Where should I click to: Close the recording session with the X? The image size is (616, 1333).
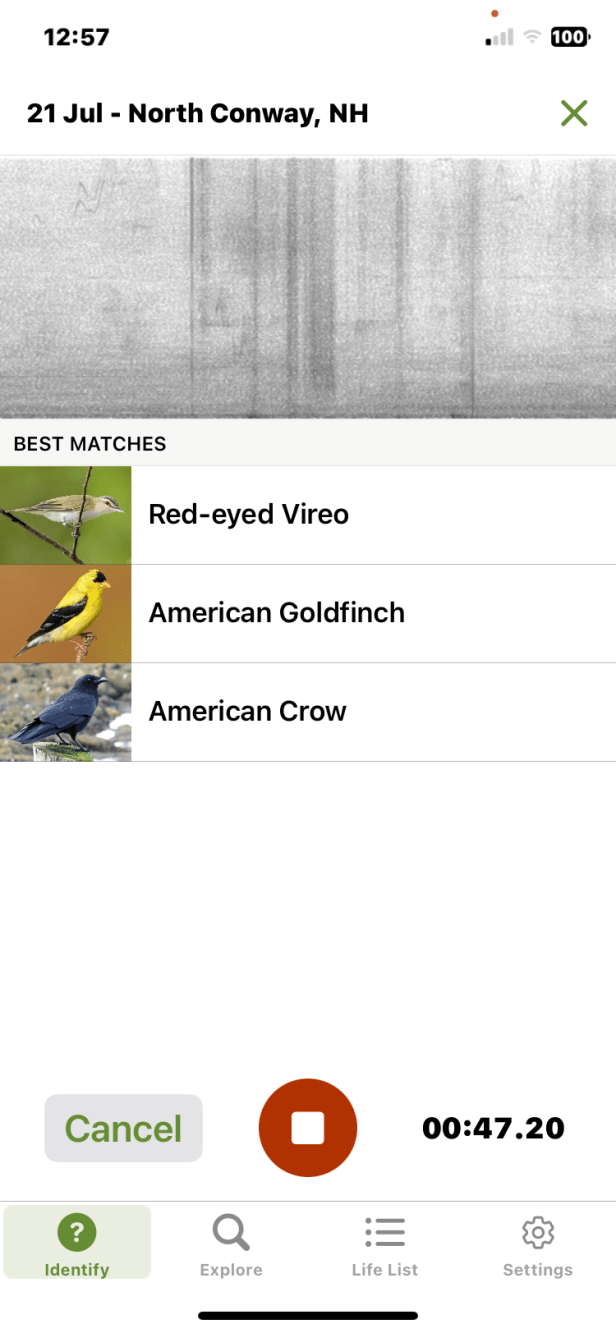point(574,114)
